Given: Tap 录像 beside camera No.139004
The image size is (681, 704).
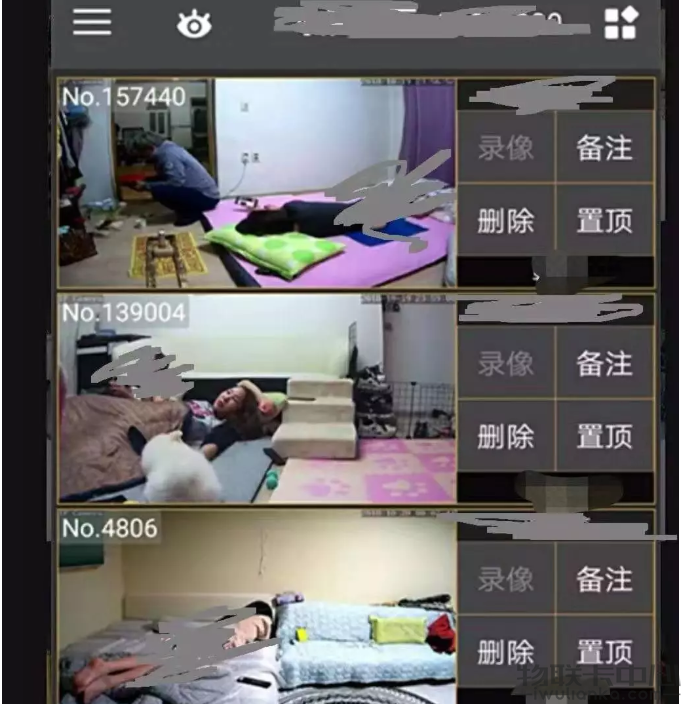Looking at the screenshot, I should (x=505, y=363).
